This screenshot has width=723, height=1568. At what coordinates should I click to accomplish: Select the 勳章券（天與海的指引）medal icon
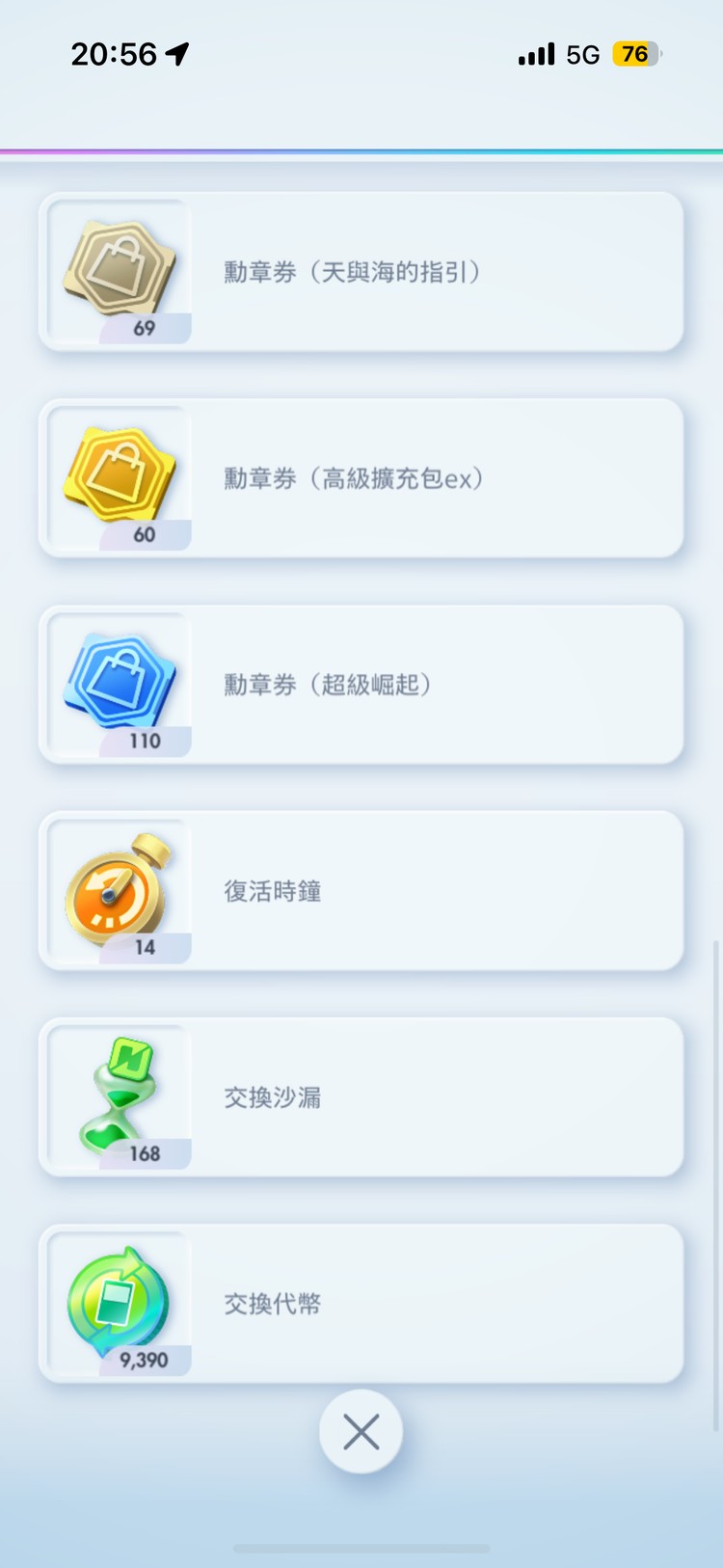118,268
